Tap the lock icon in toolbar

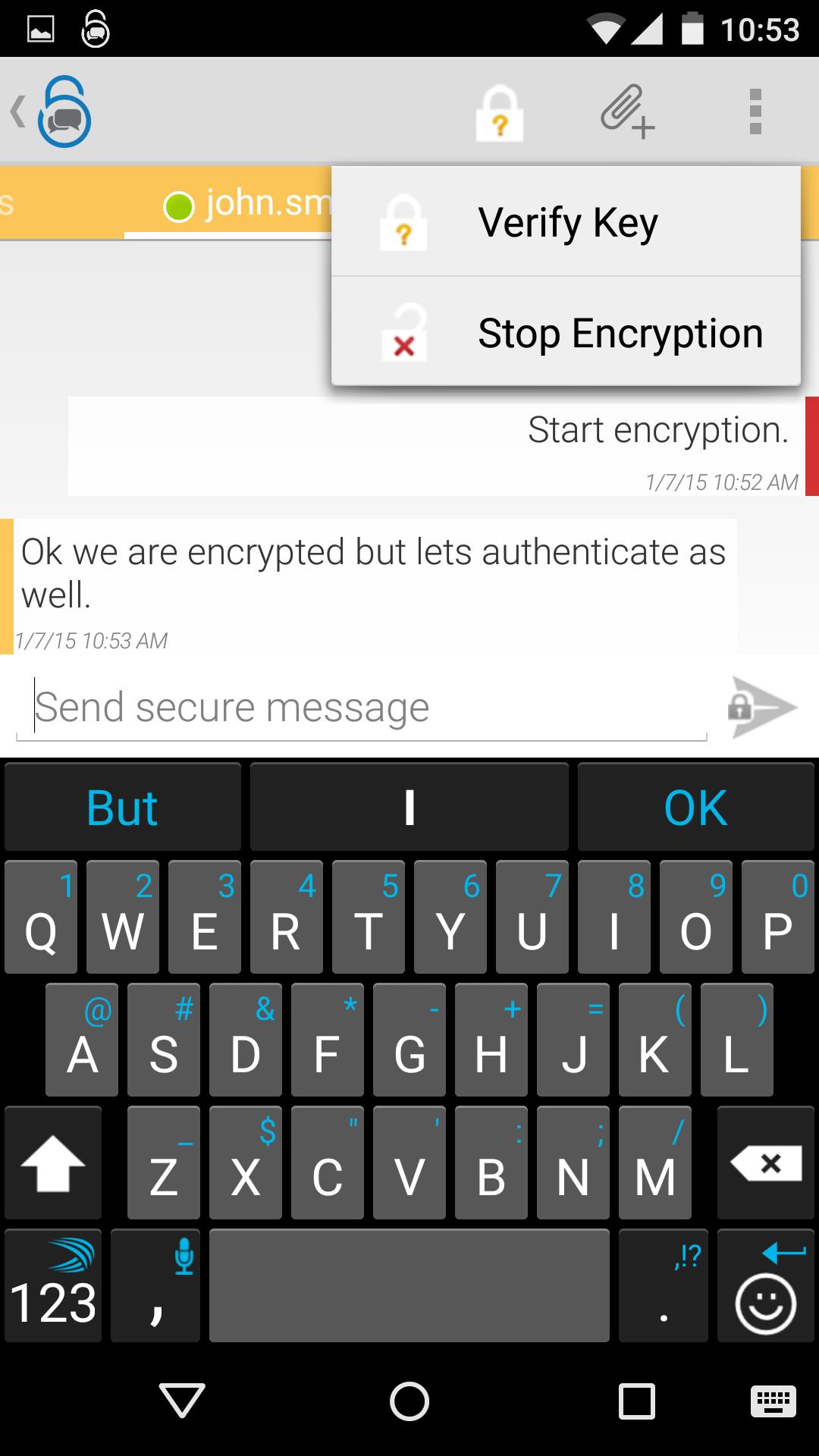[x=499, y=113]
